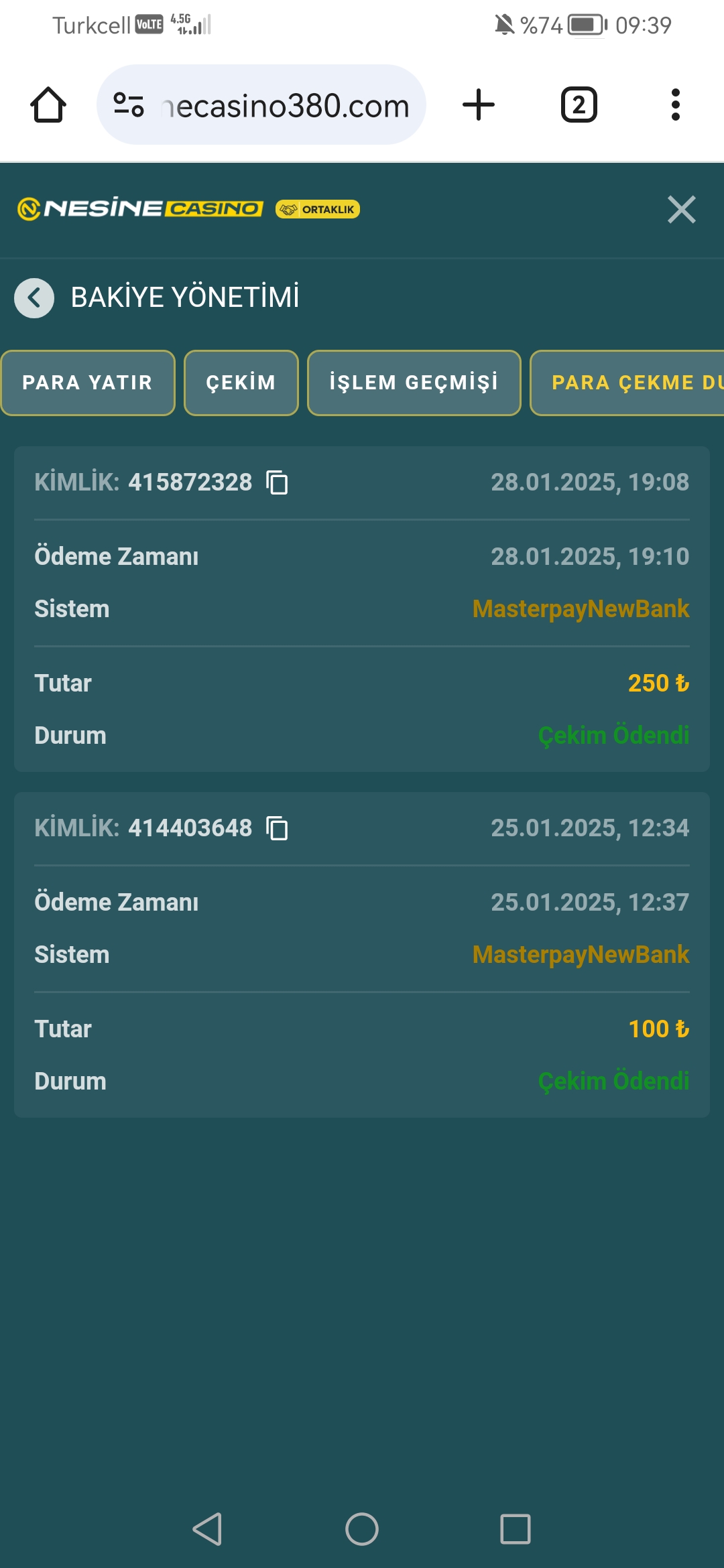The width and height of the screenshot is (724, 1568).
Task: Go to the browser home page
Action: (x=48, y=105)
